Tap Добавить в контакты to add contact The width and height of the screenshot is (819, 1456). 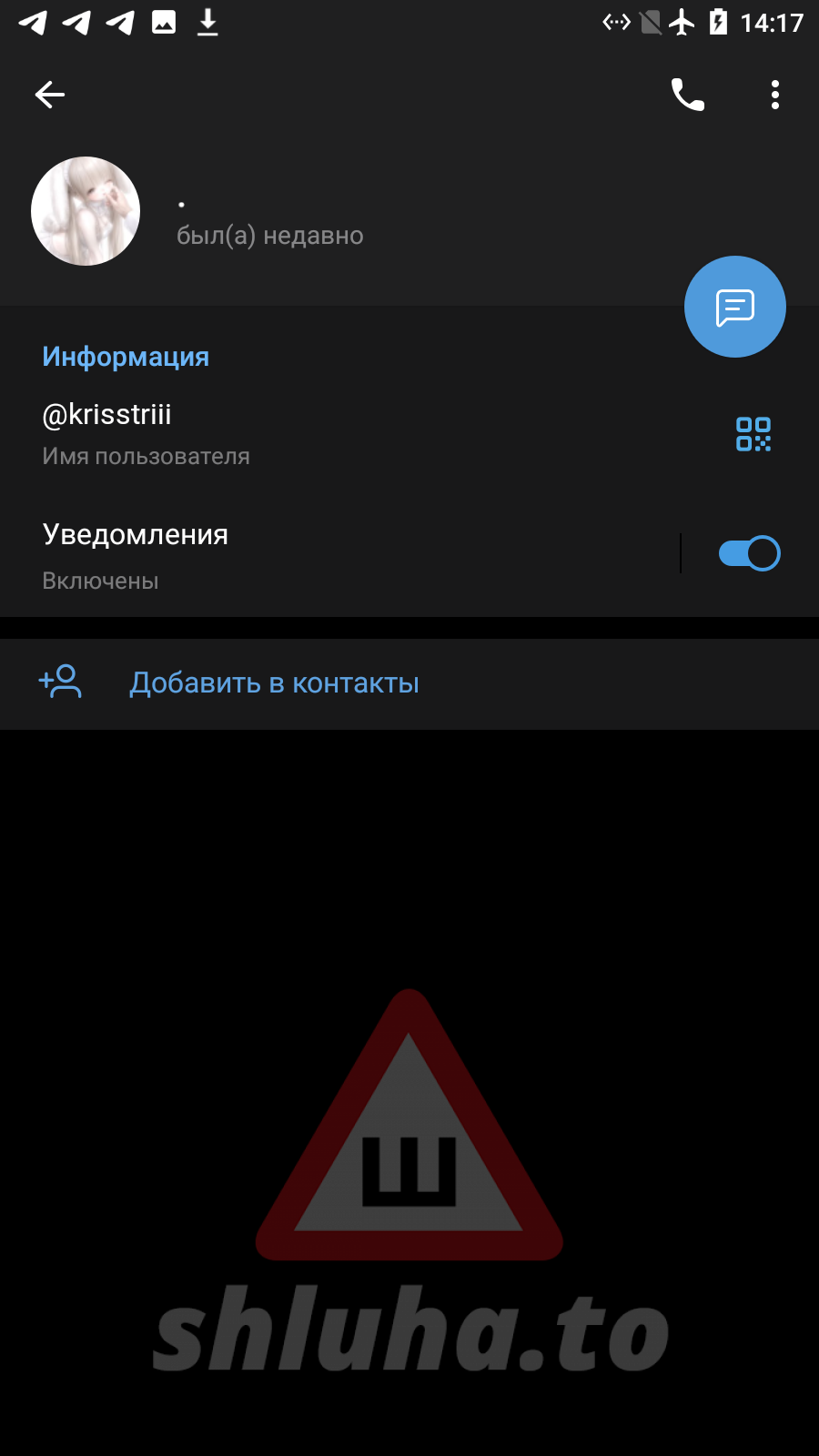pos(274,683)
